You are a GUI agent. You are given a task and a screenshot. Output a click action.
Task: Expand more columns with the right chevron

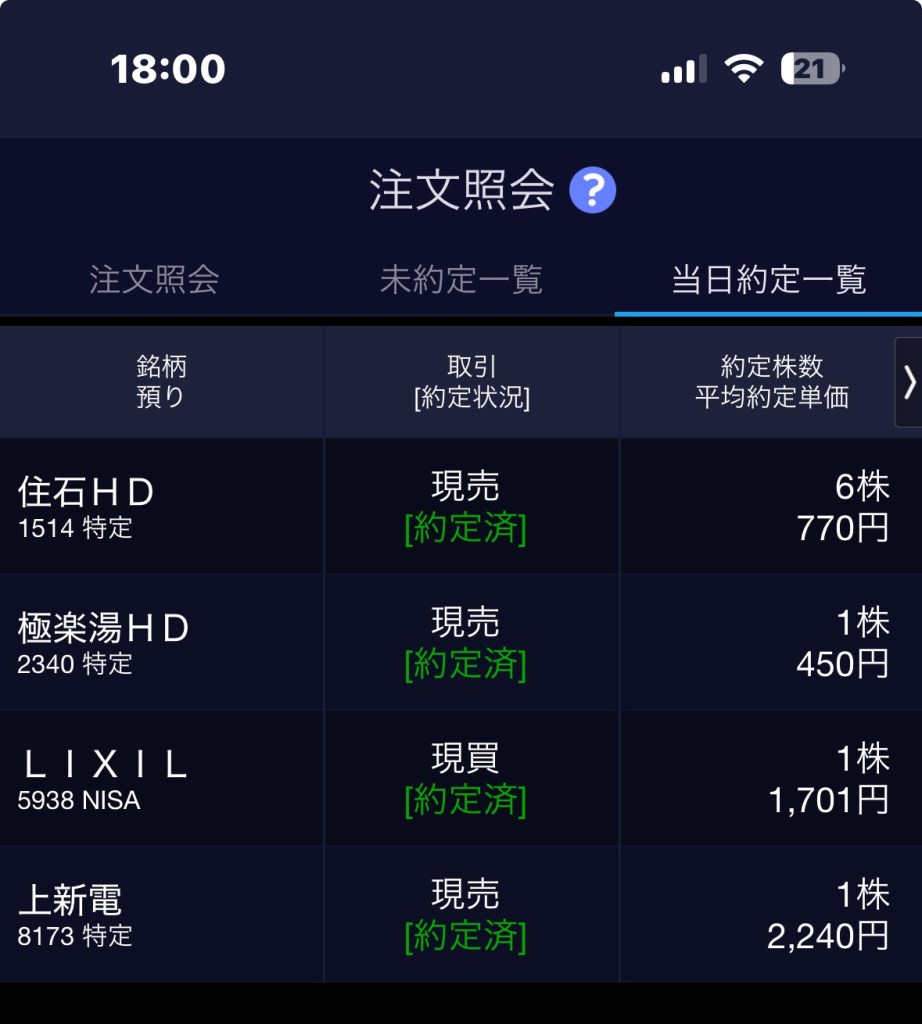[x=908, y=382]
